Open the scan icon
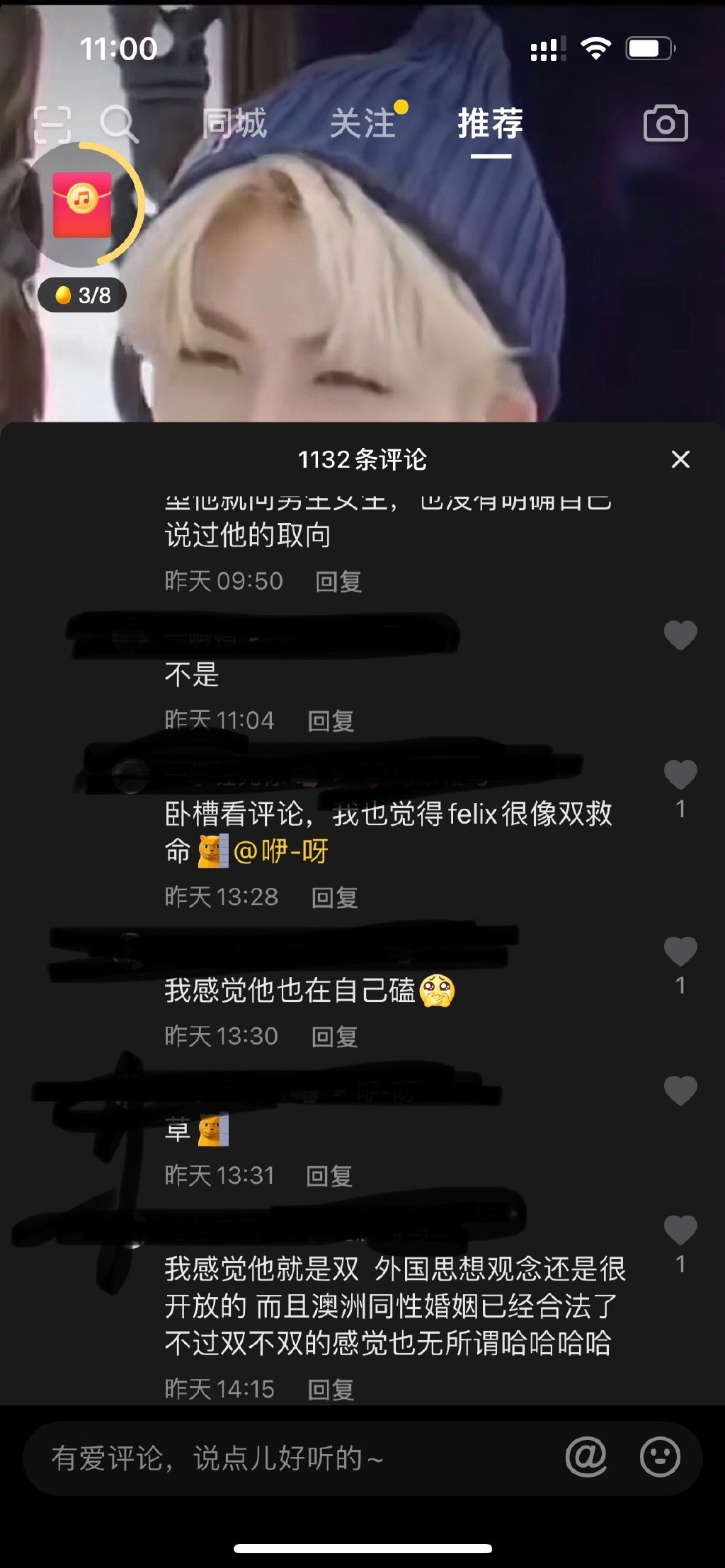 (x=53, y=125)
